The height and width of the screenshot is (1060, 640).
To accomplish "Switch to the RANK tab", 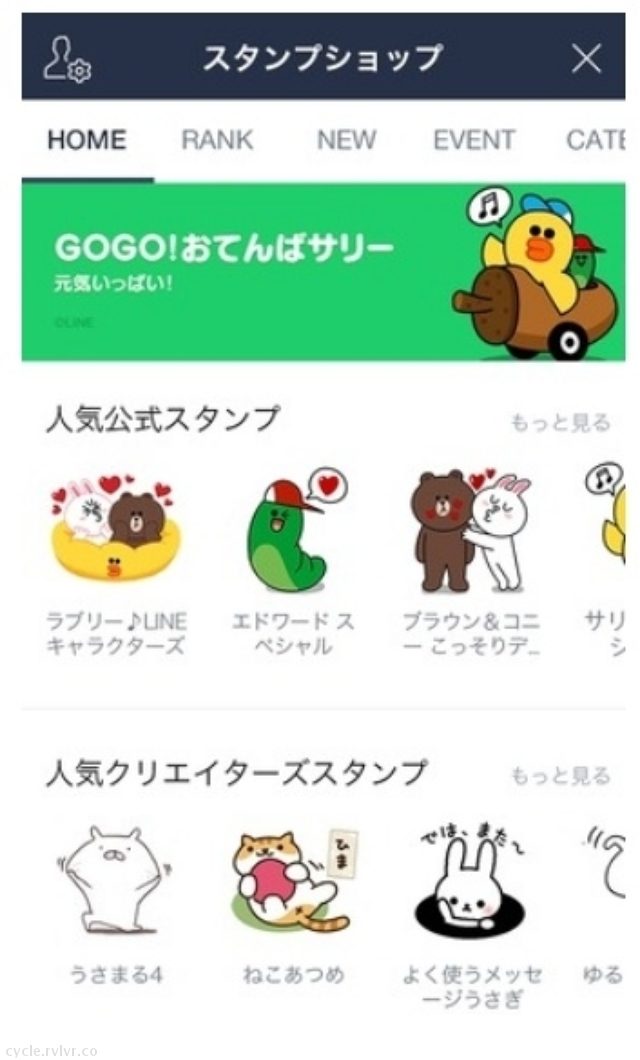I will coord(217,140).
